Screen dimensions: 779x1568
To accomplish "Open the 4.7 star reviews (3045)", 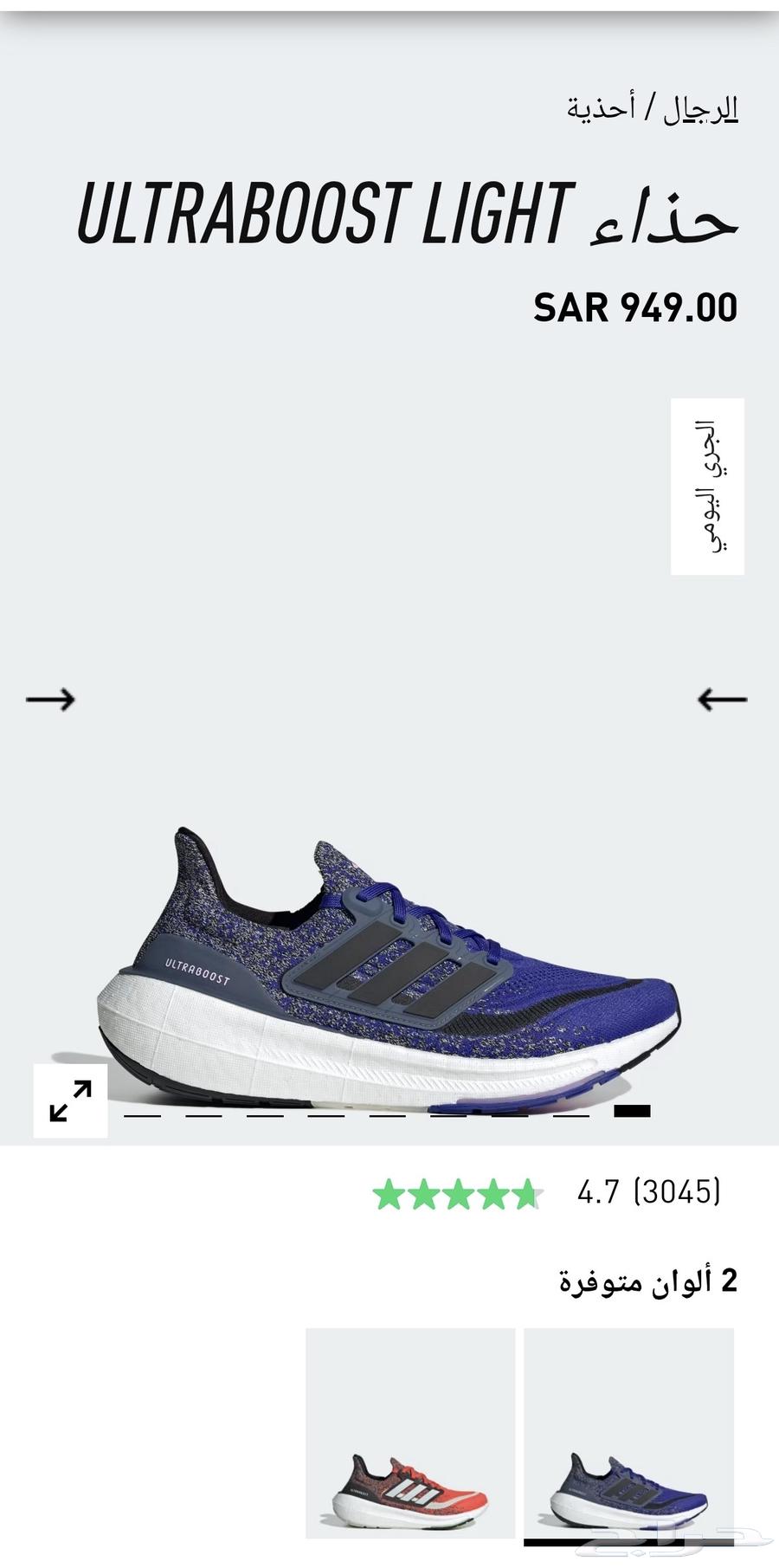I will pyautogui.click(x=547, y=1193).
